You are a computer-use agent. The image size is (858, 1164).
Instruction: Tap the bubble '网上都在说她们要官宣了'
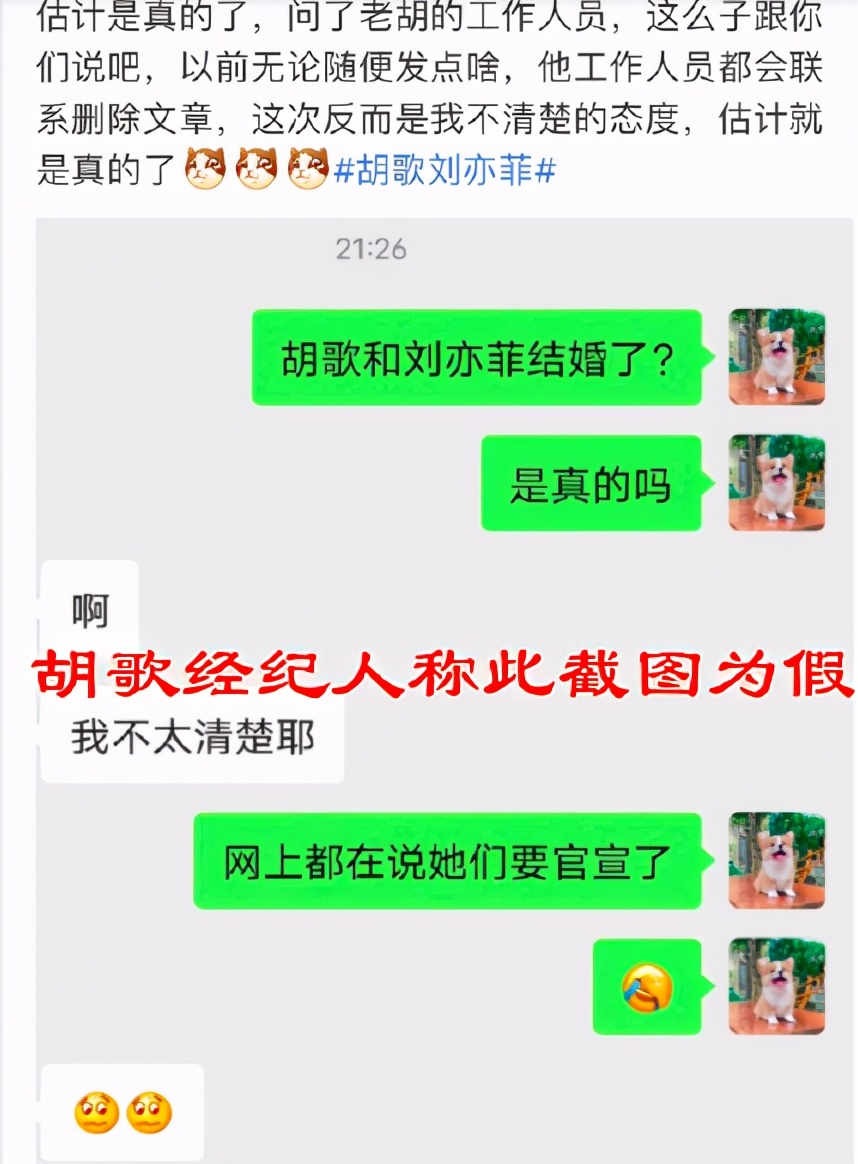(x=447, y=862)
